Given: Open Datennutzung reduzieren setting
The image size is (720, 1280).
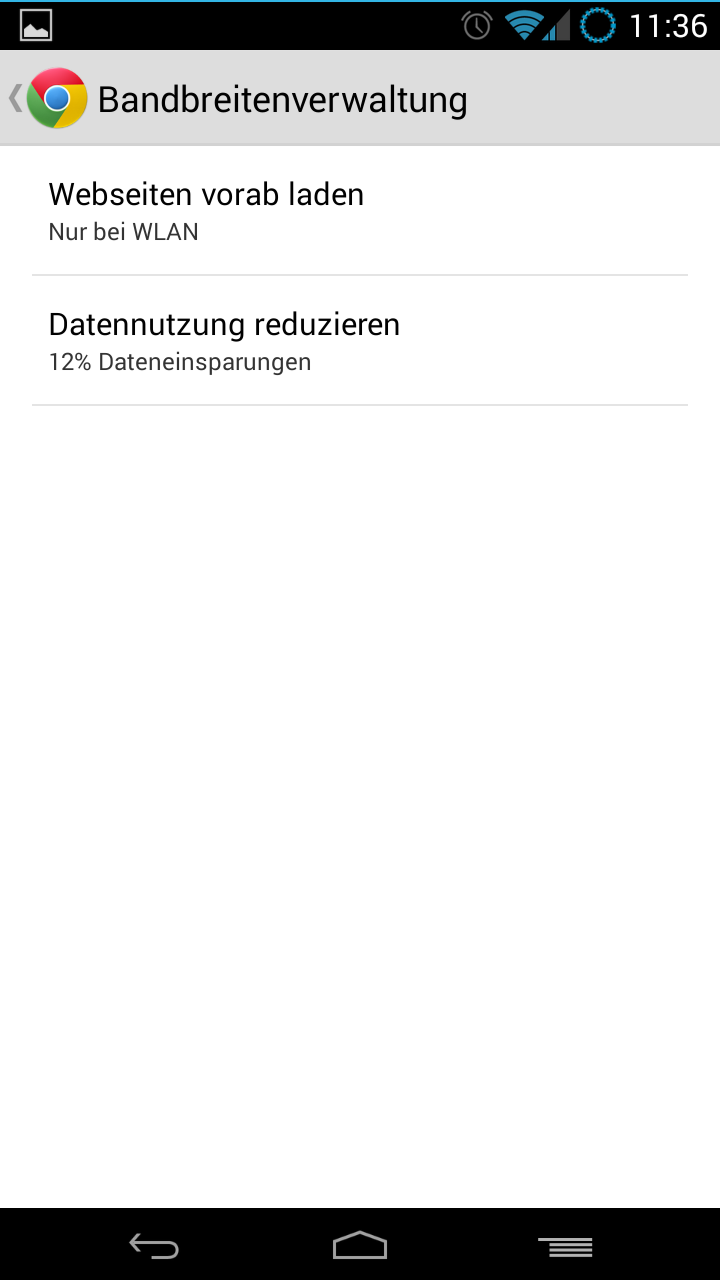Looking at the screenshot, I should pos(360,340).
